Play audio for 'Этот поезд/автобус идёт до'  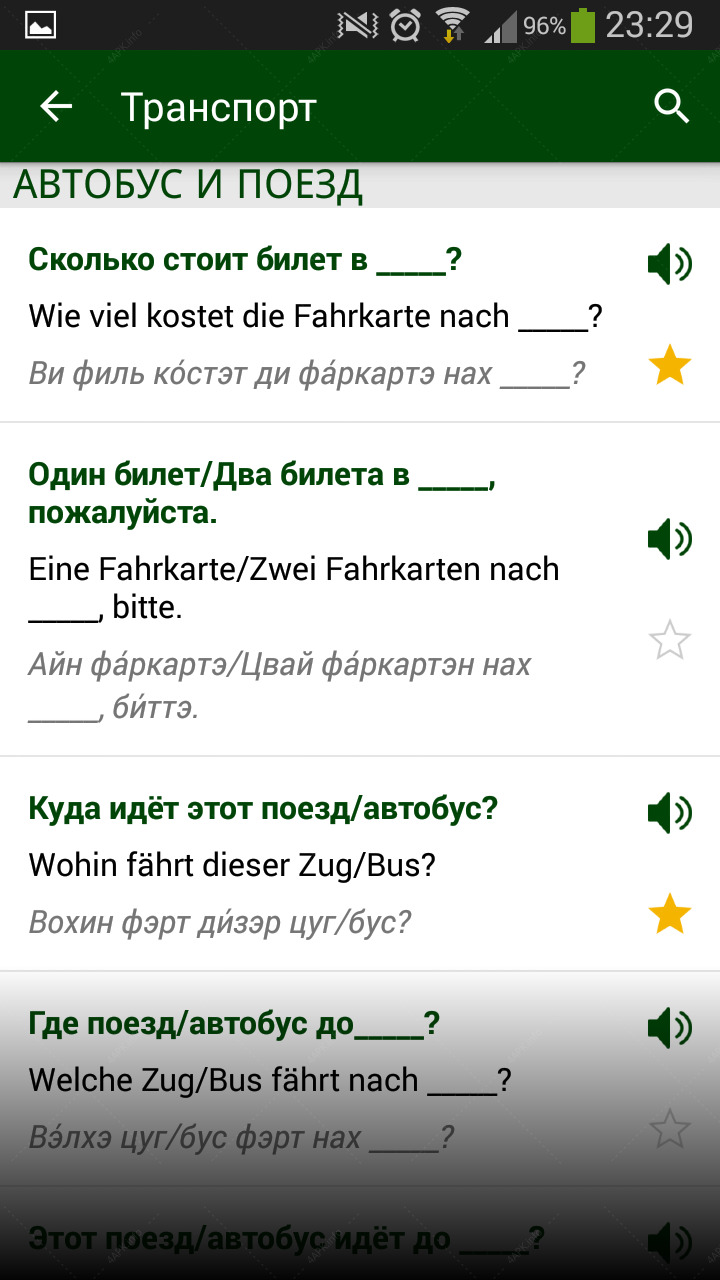[669, 1243]
